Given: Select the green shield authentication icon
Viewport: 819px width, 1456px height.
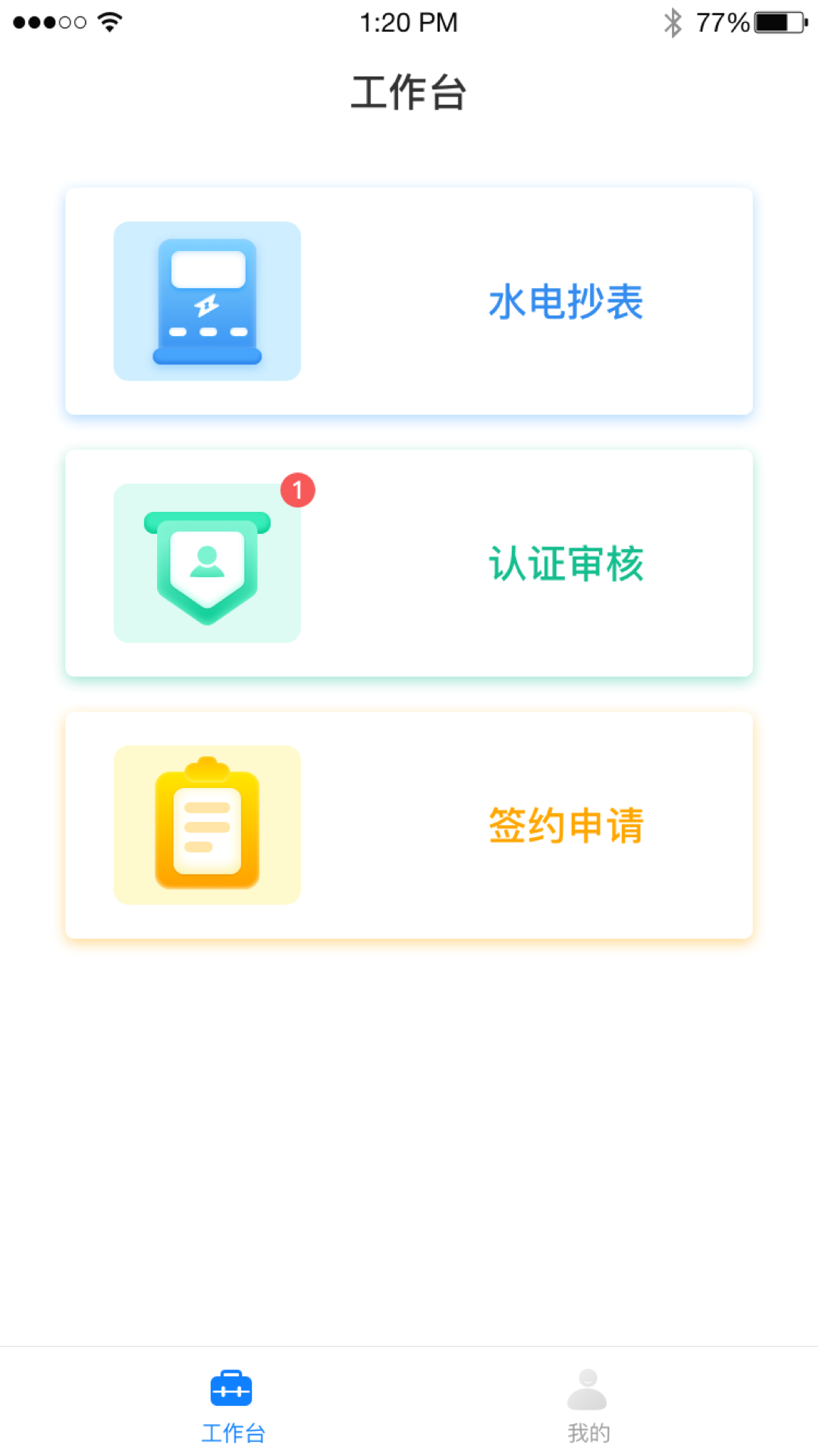Looking at the screenshot, I should pyautogui.click(x=206, y=563).
